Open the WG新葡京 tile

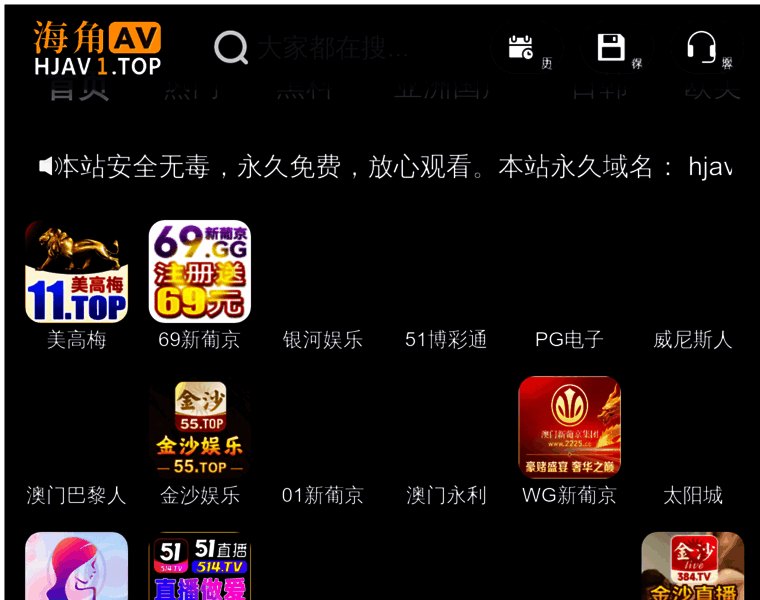tap(569, 428)
